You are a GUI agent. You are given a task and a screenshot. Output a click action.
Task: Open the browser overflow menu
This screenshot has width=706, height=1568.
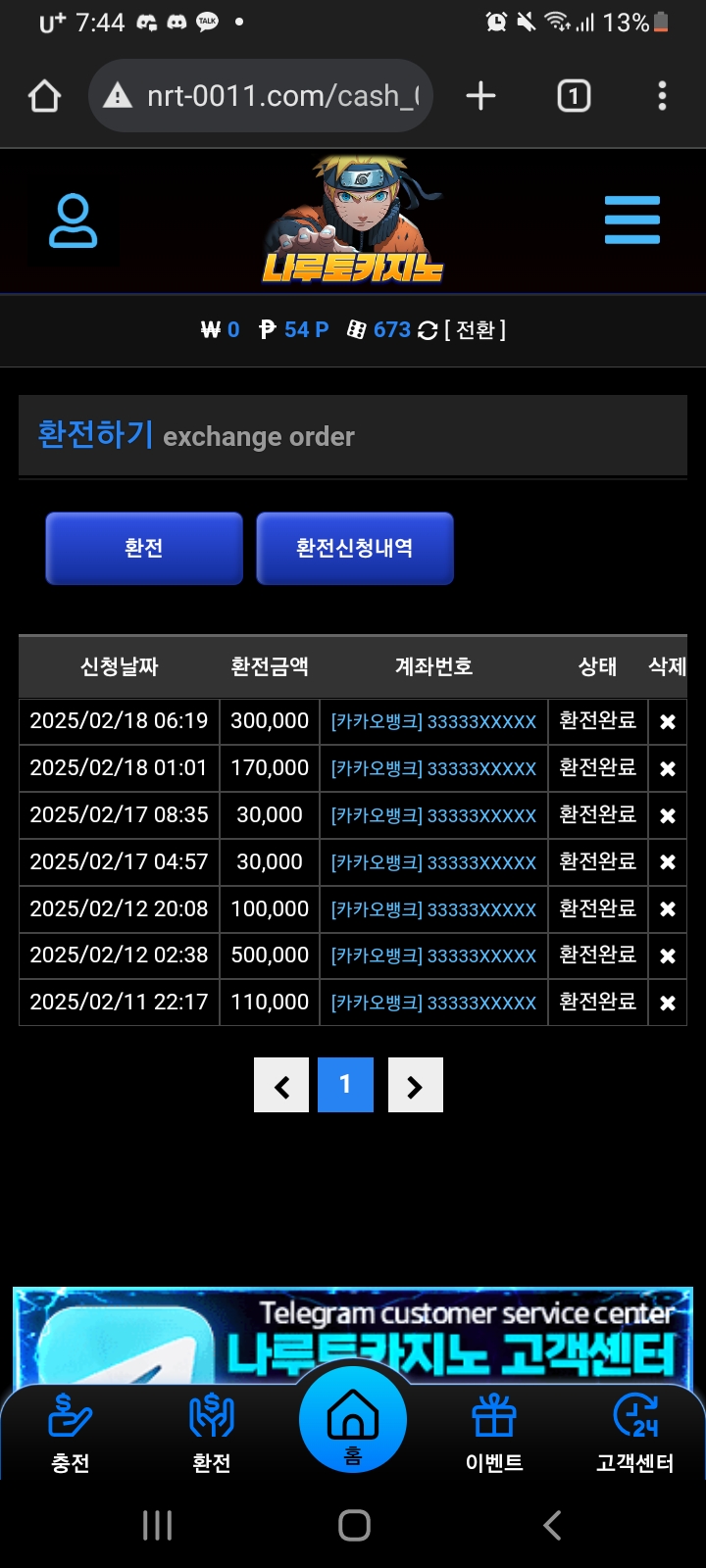point(662,96)
